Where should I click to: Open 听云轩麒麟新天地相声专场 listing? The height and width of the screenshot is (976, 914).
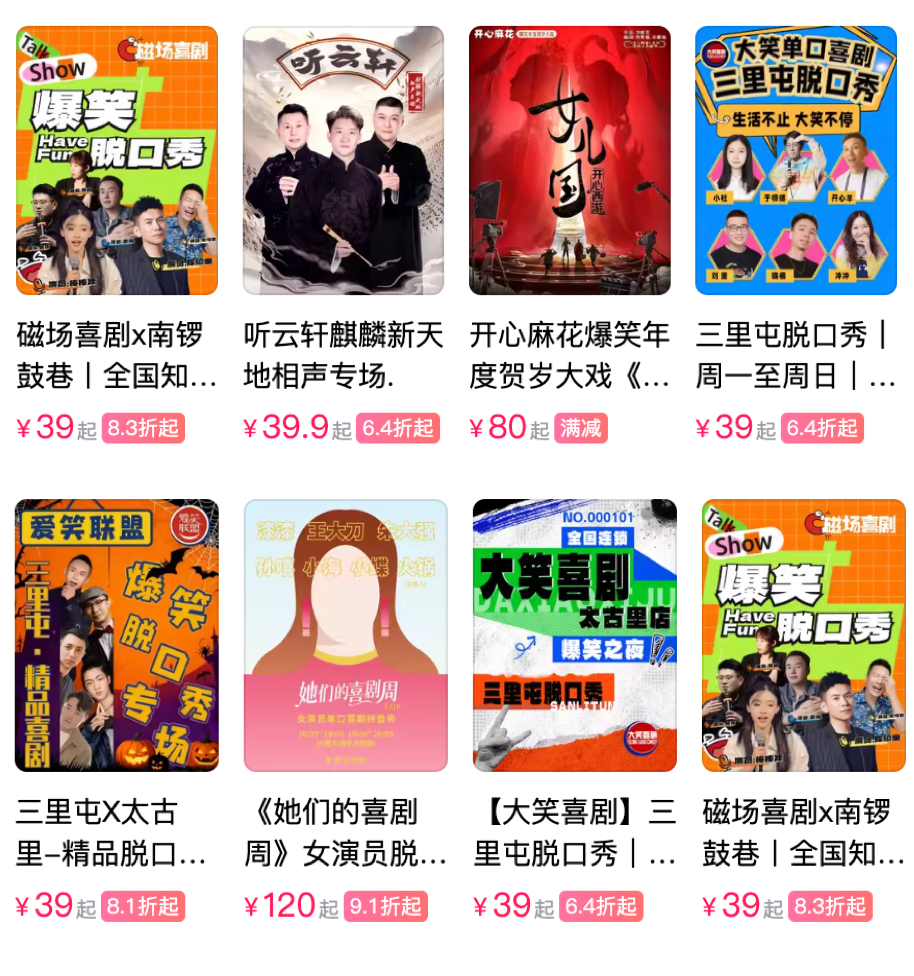[343, 160]
